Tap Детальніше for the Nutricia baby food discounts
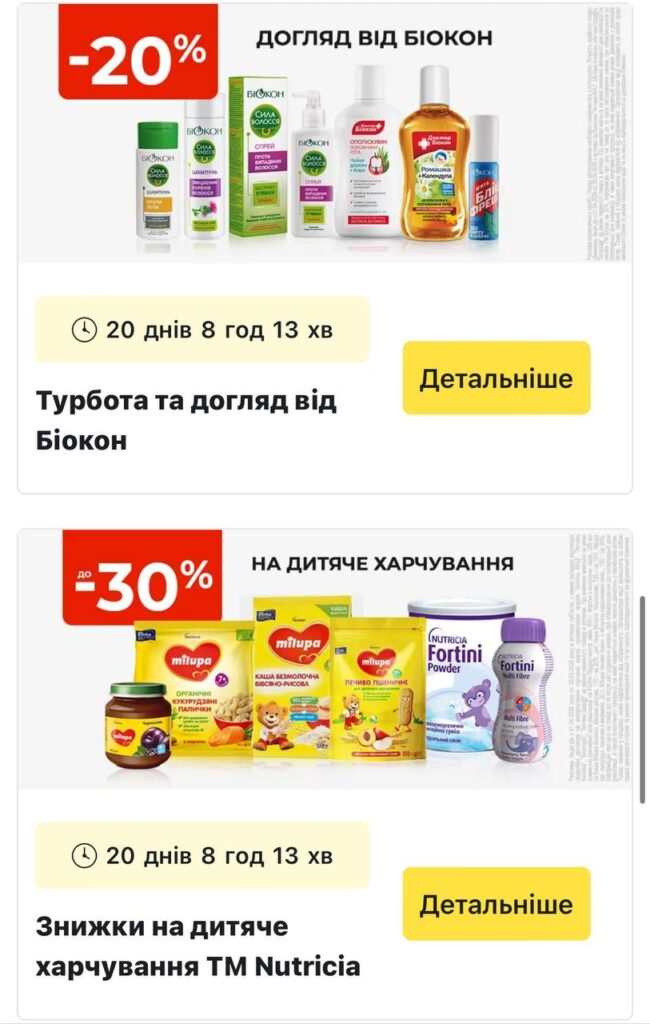Image resolution: width=650 pixels, height=1024 pixels. tap(496, 904)
